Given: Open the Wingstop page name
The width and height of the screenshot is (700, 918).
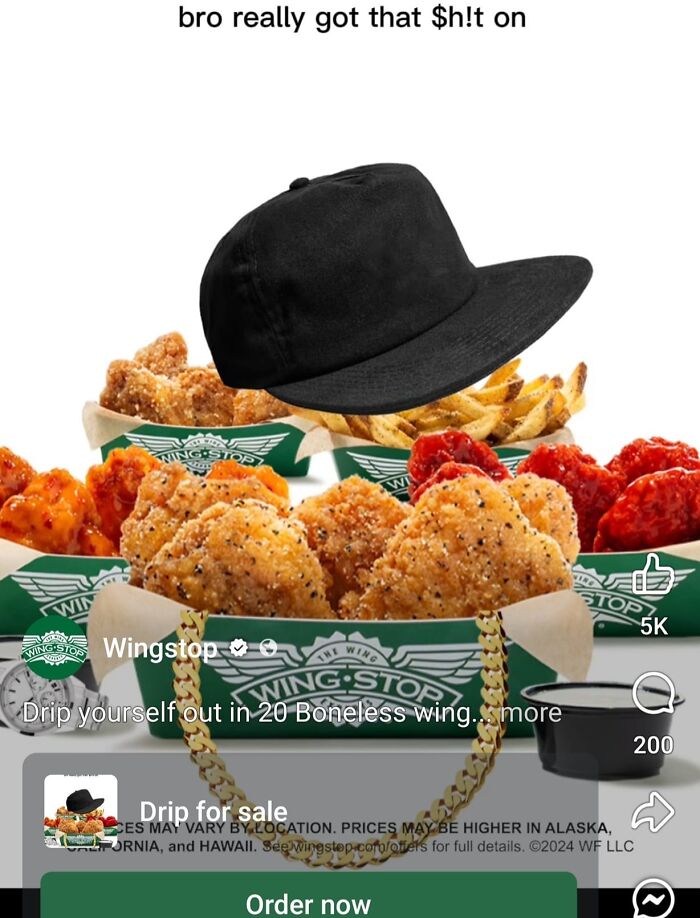Looking at the screenshot, I should coord(160,648).
